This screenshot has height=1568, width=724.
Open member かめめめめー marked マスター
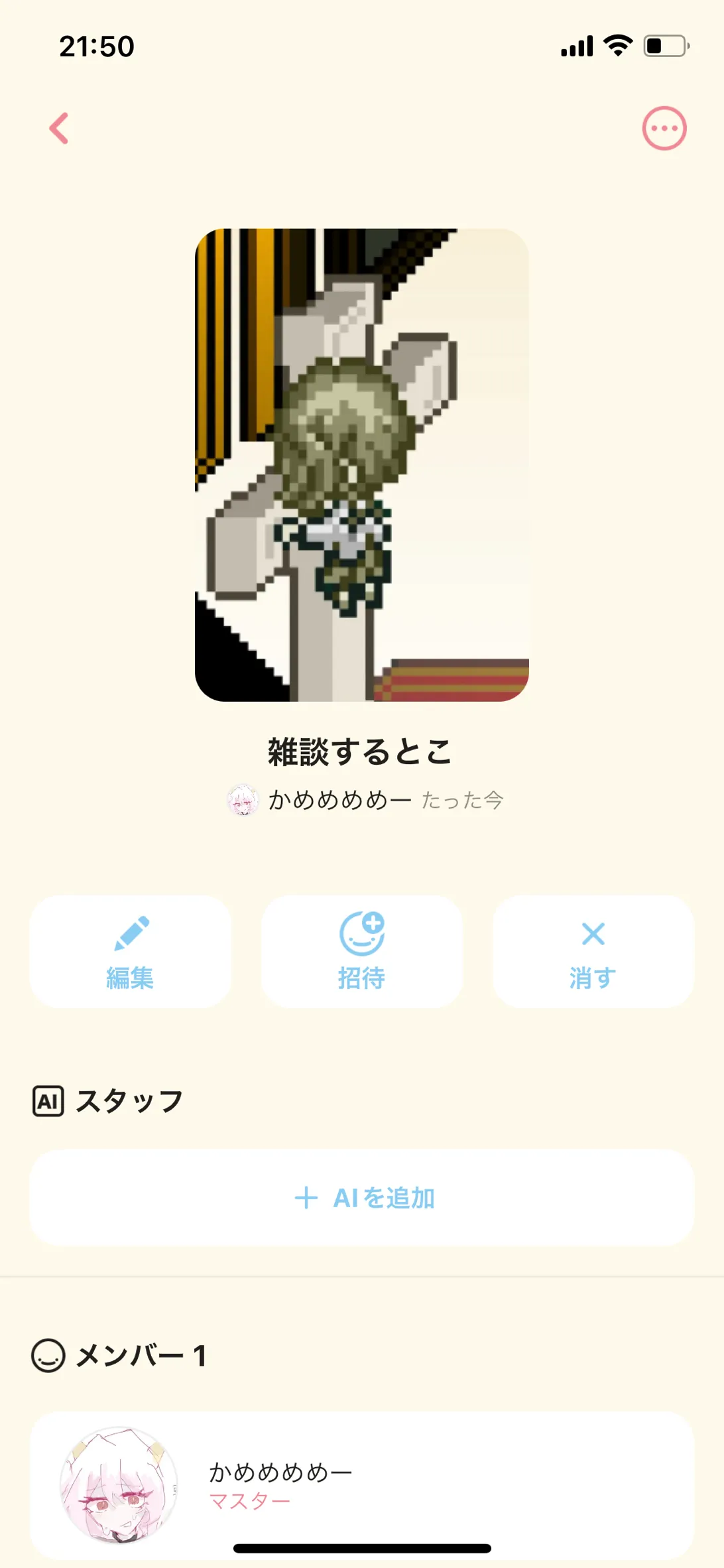[x=362, y=1484]
